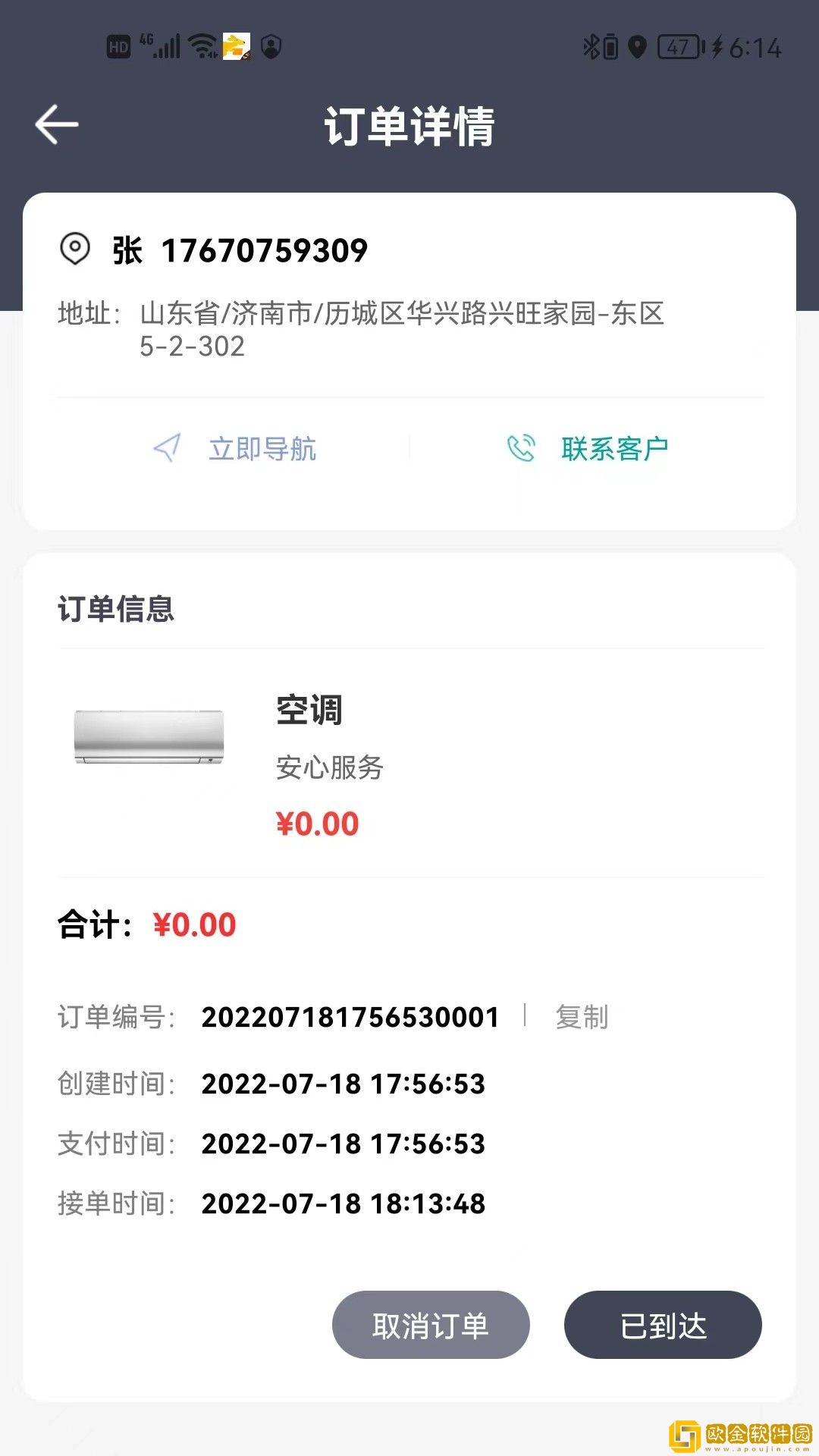
Task: Tap the yellow notification icon in the status bar
Action: (x=235, y=47)
